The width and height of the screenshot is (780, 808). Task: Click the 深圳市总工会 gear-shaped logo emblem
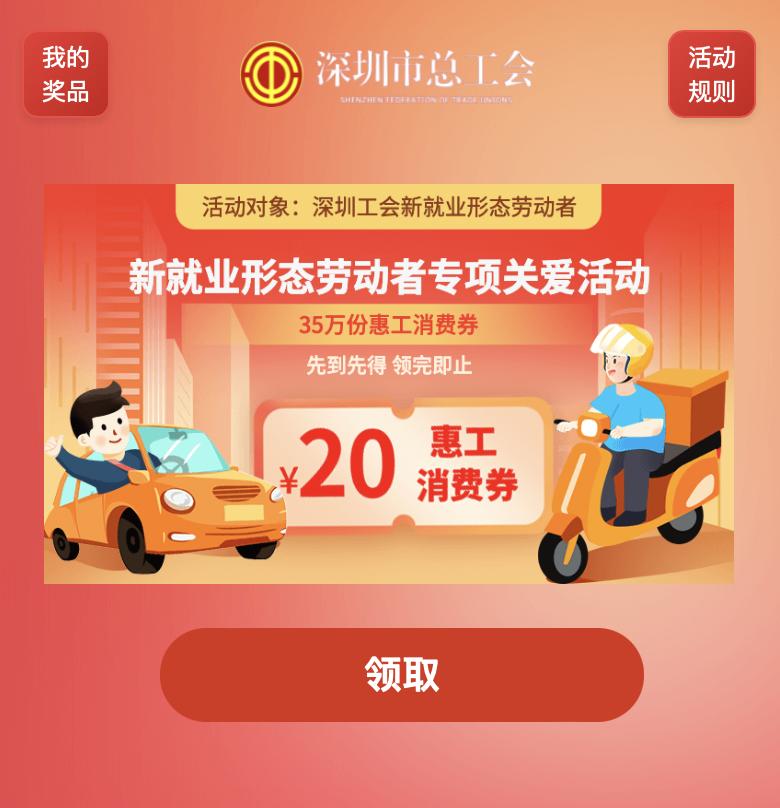click(x=272, y=72)
